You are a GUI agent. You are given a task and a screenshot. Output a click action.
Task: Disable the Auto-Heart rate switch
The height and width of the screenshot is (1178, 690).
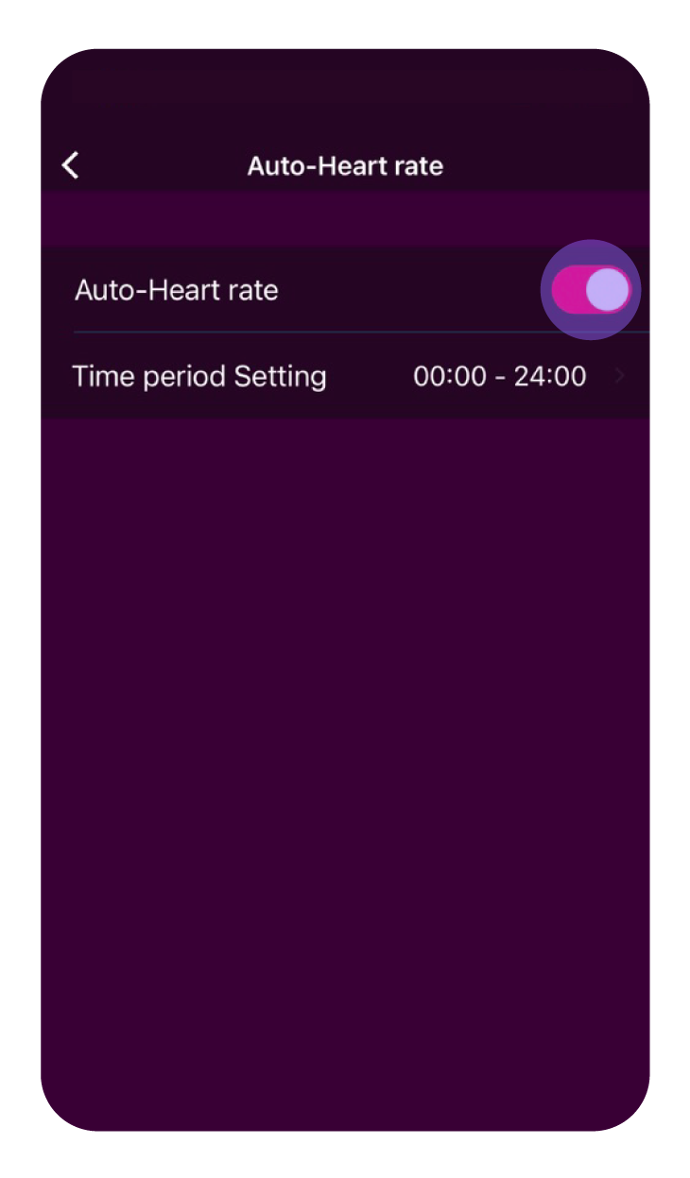click(591, 290)
